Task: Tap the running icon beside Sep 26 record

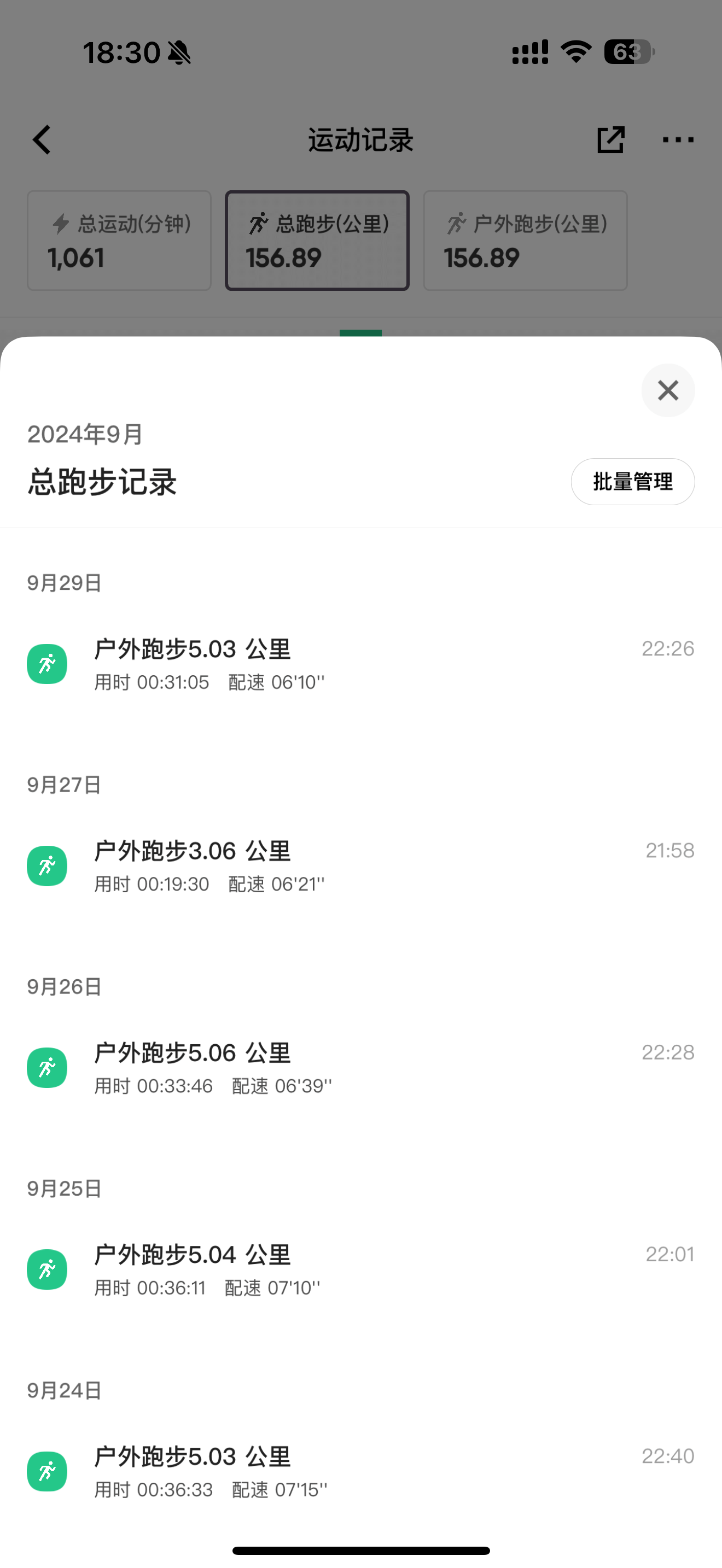Action: (47, 1067)
